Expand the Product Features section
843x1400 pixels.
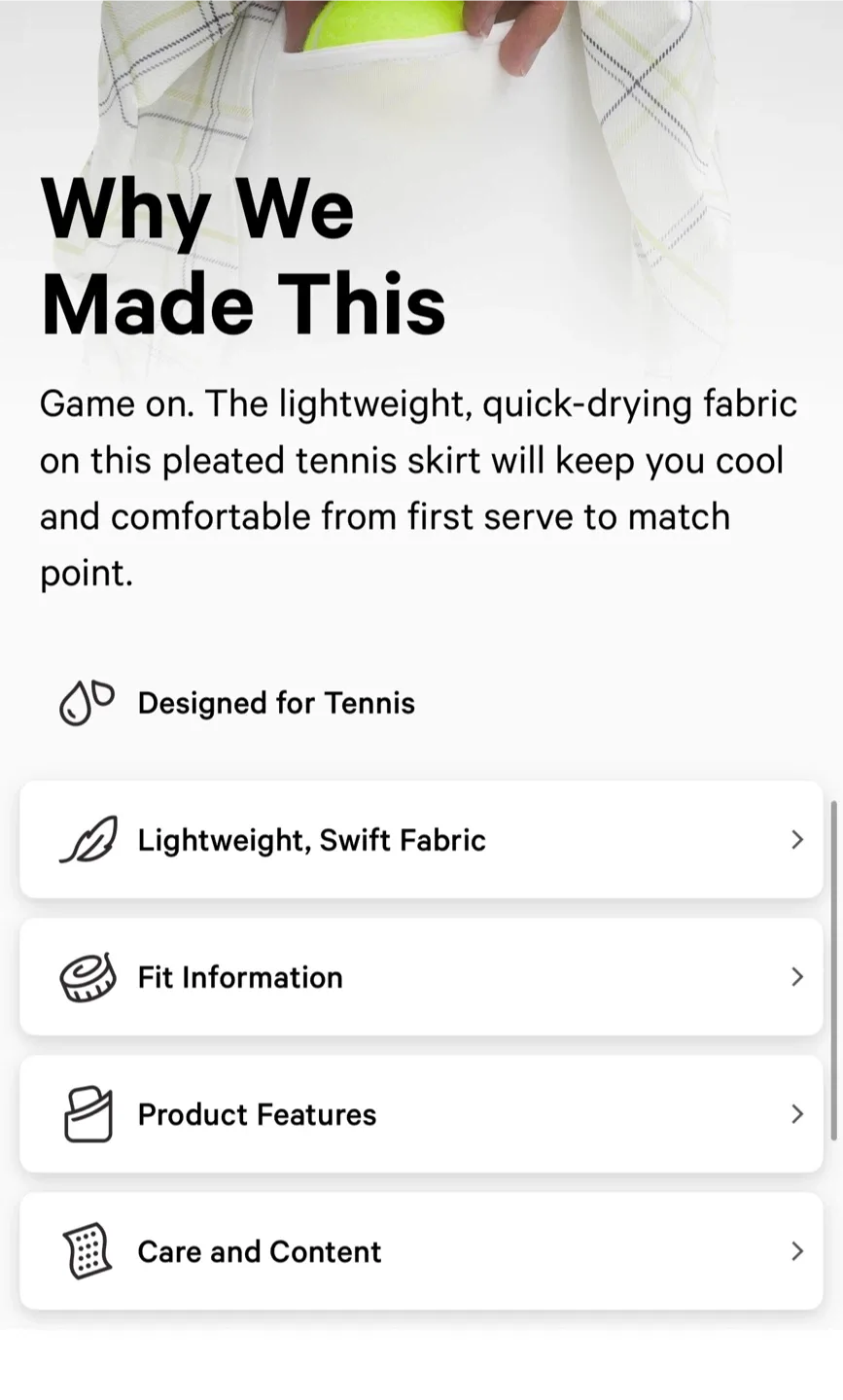[x=421, y=1114]
